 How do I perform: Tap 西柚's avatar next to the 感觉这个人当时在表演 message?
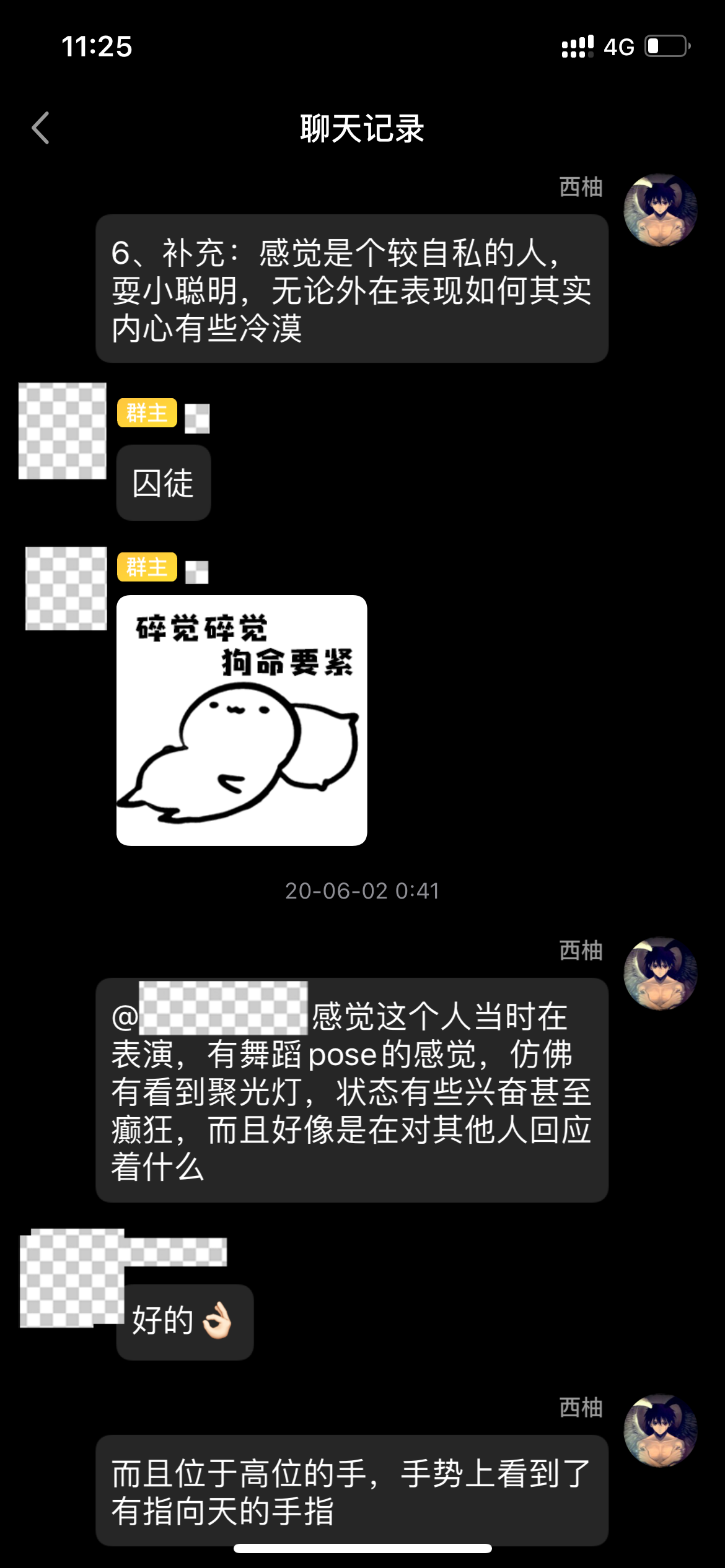pyautogui.click(x=660, y=973)
